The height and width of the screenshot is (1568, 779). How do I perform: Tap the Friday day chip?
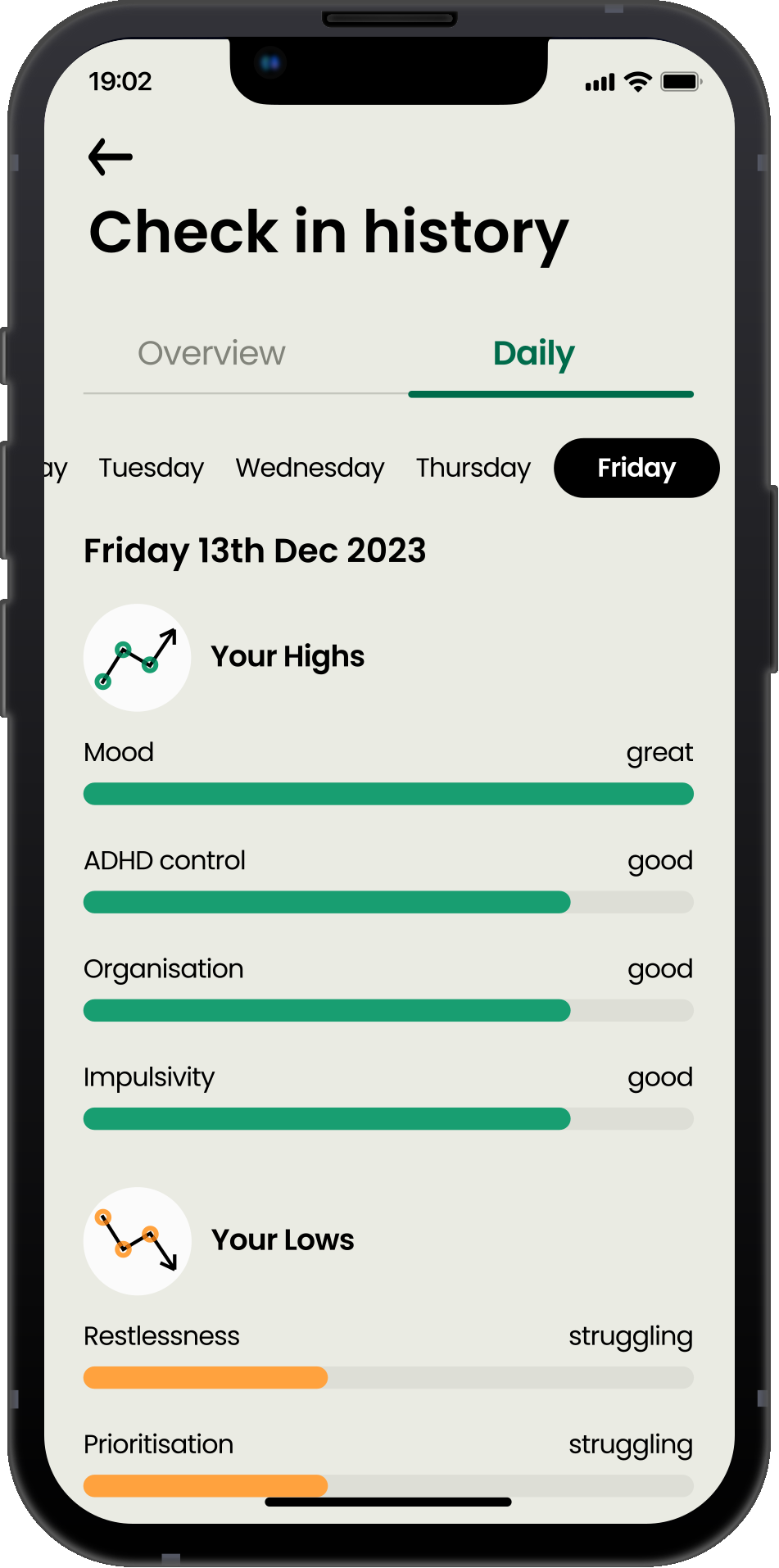pos(636,468)
